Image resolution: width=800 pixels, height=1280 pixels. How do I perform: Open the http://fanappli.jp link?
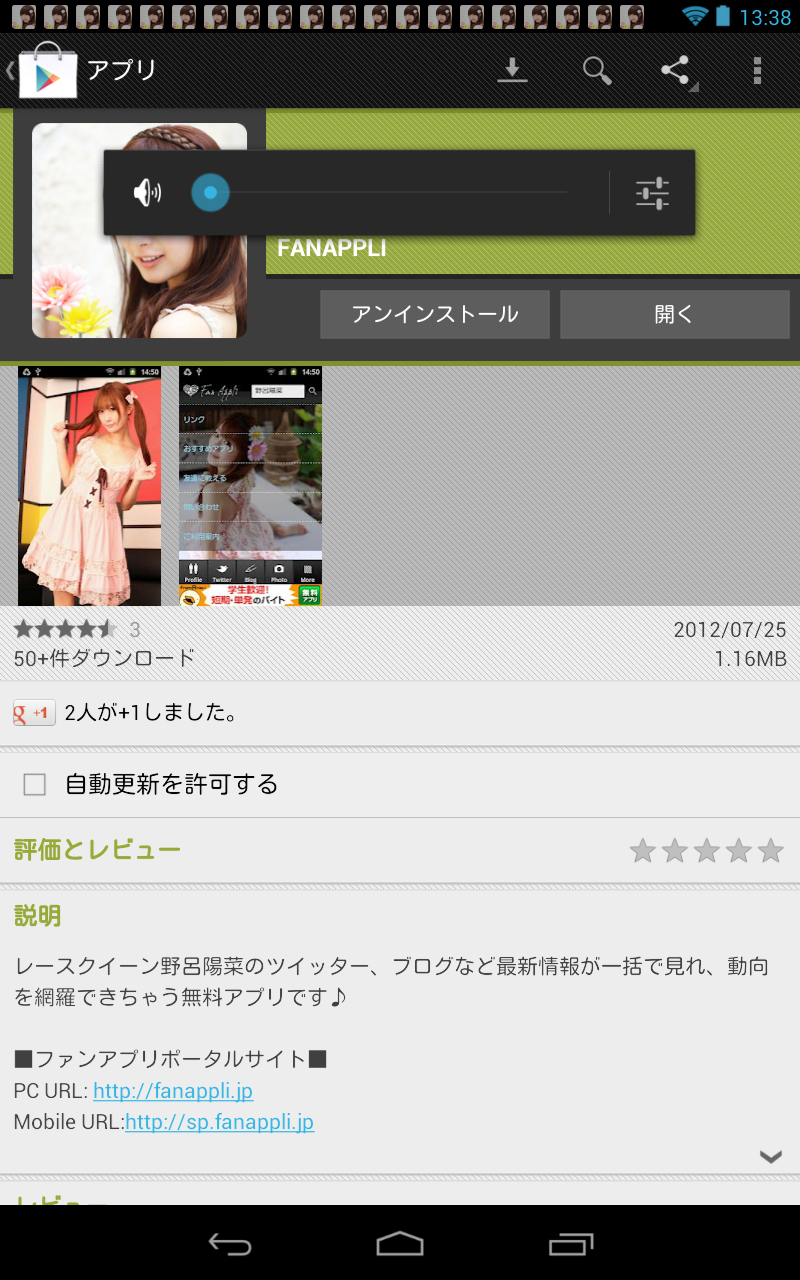tap(173, 1090)
